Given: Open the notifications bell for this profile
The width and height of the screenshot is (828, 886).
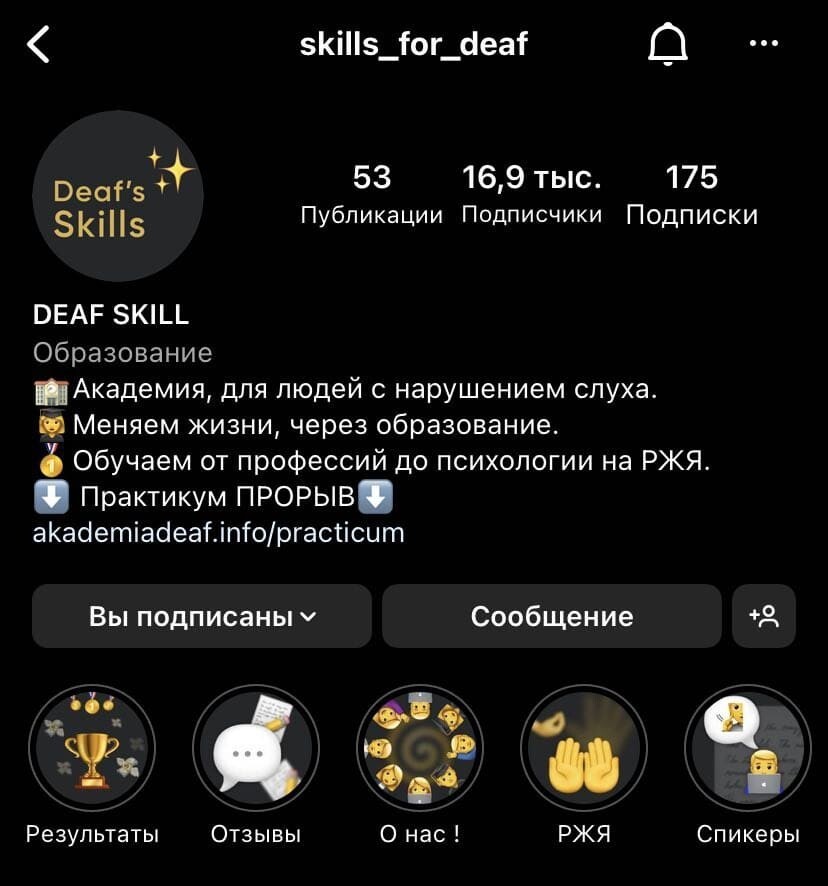Looking at the screenshot, I should pos(668,45).
